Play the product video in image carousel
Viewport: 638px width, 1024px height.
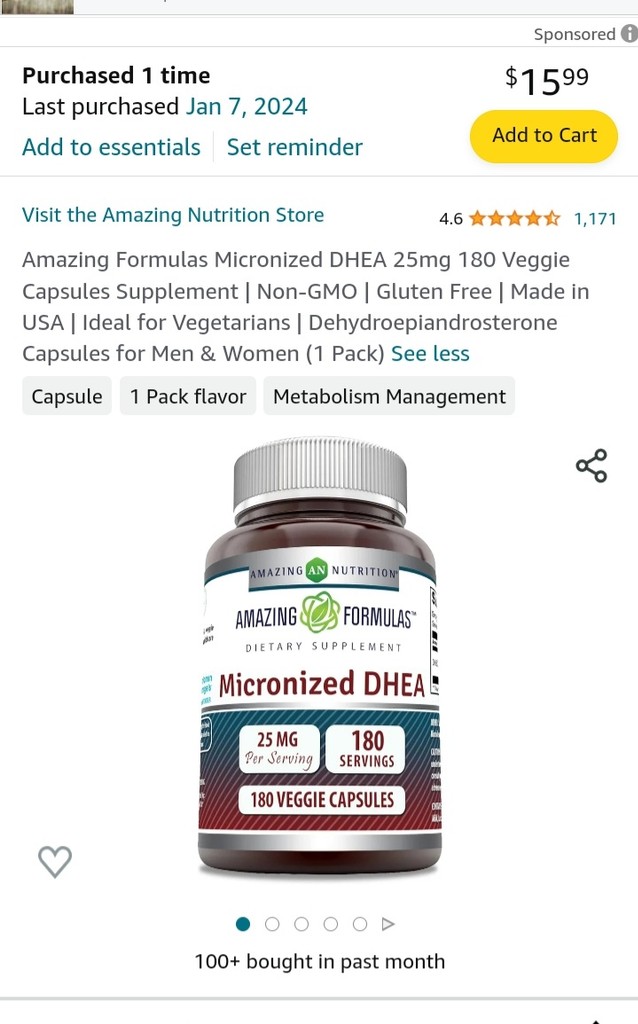389,924
